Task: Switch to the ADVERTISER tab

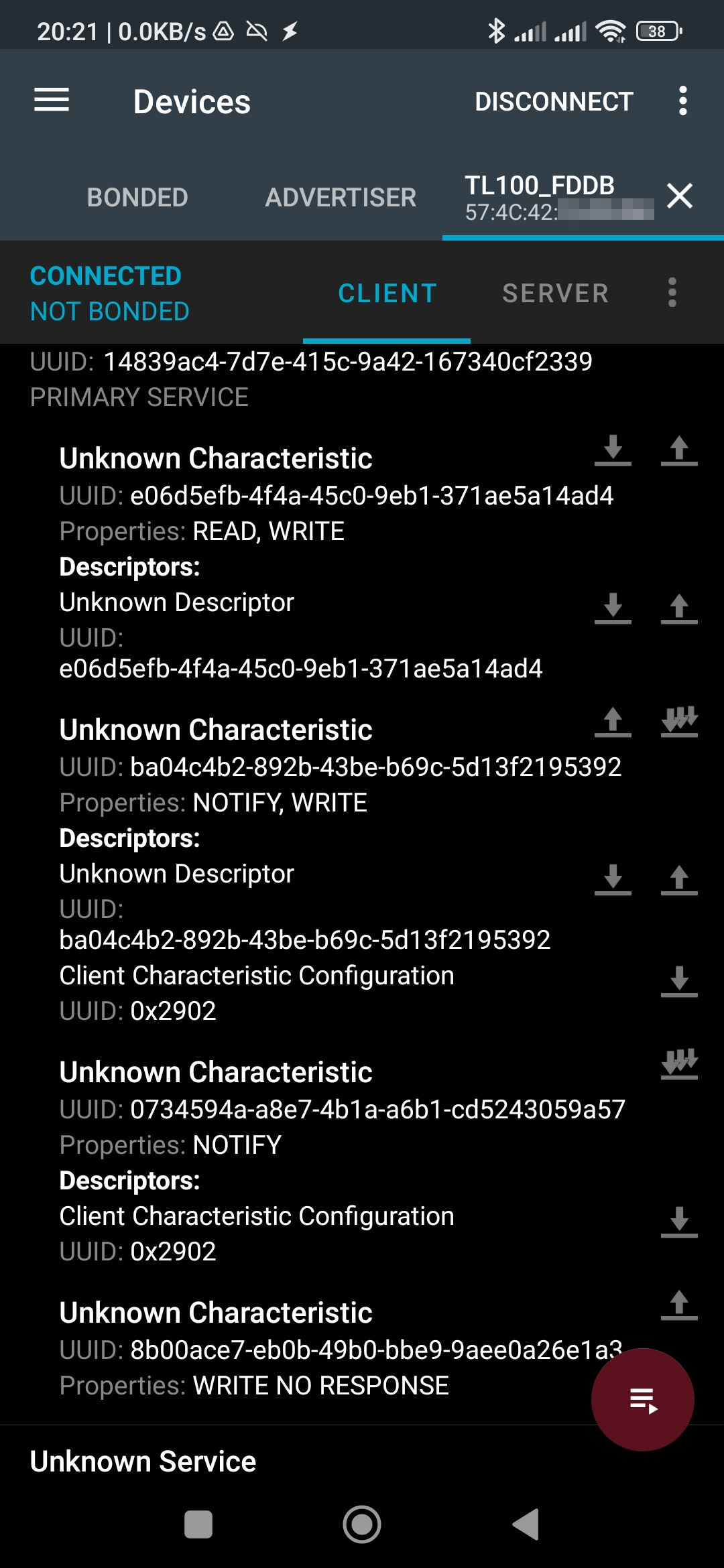Action: (x=341, y=198)
